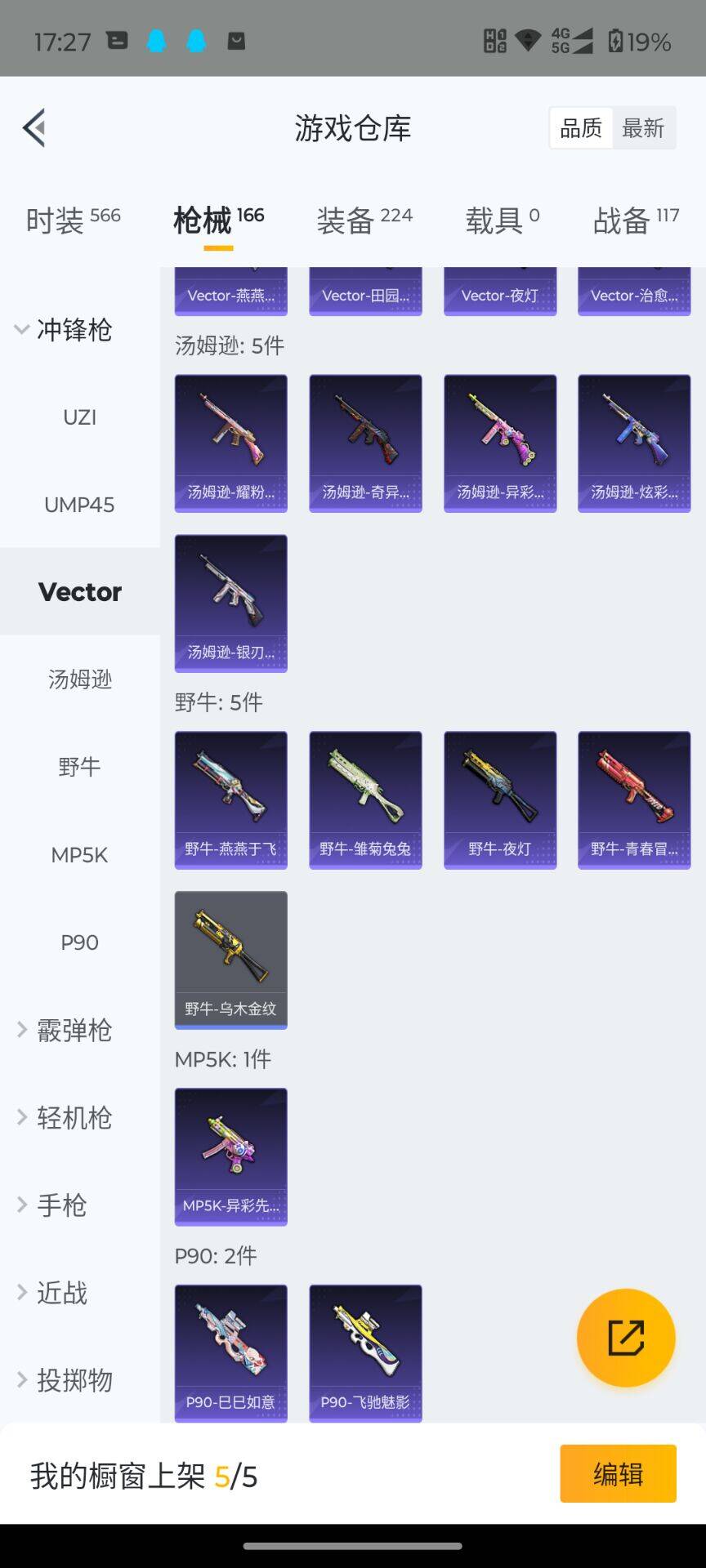
Task: Select UZI in the side list
Action: 79,417
